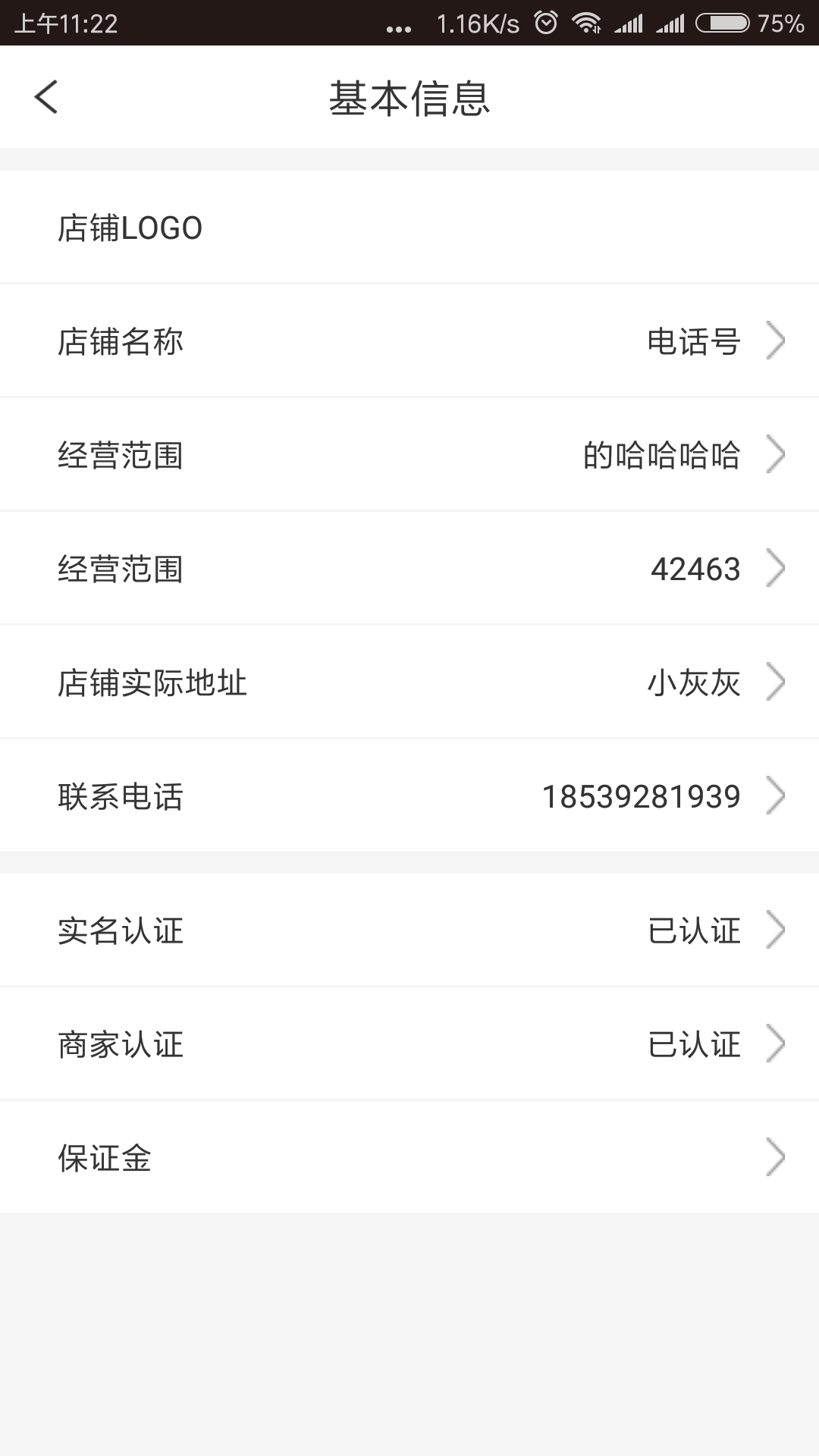Click the battery indicator showing 75%
Viewport: 819px width, 1456px height.
point(724,23)
